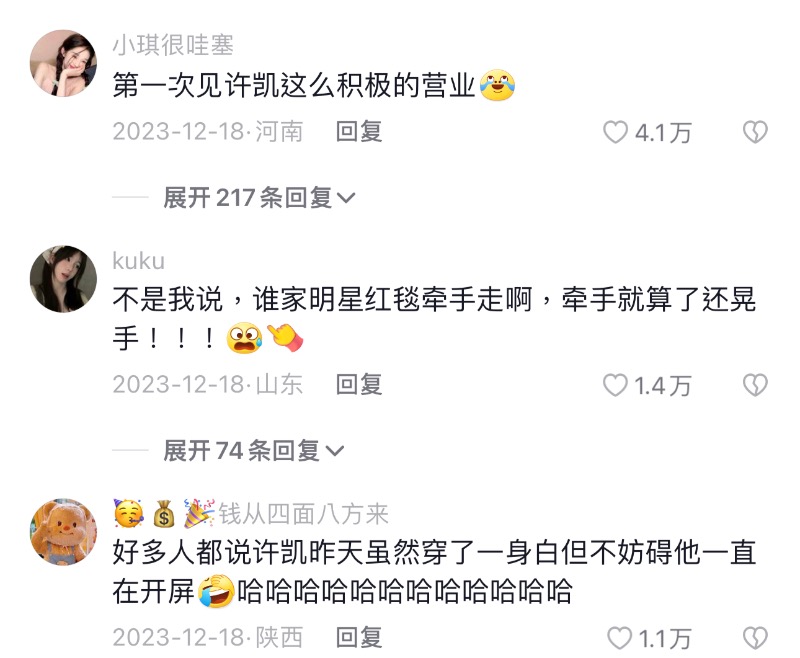Expand the 217 replies
800x658 pixels.
pos(259,198)
